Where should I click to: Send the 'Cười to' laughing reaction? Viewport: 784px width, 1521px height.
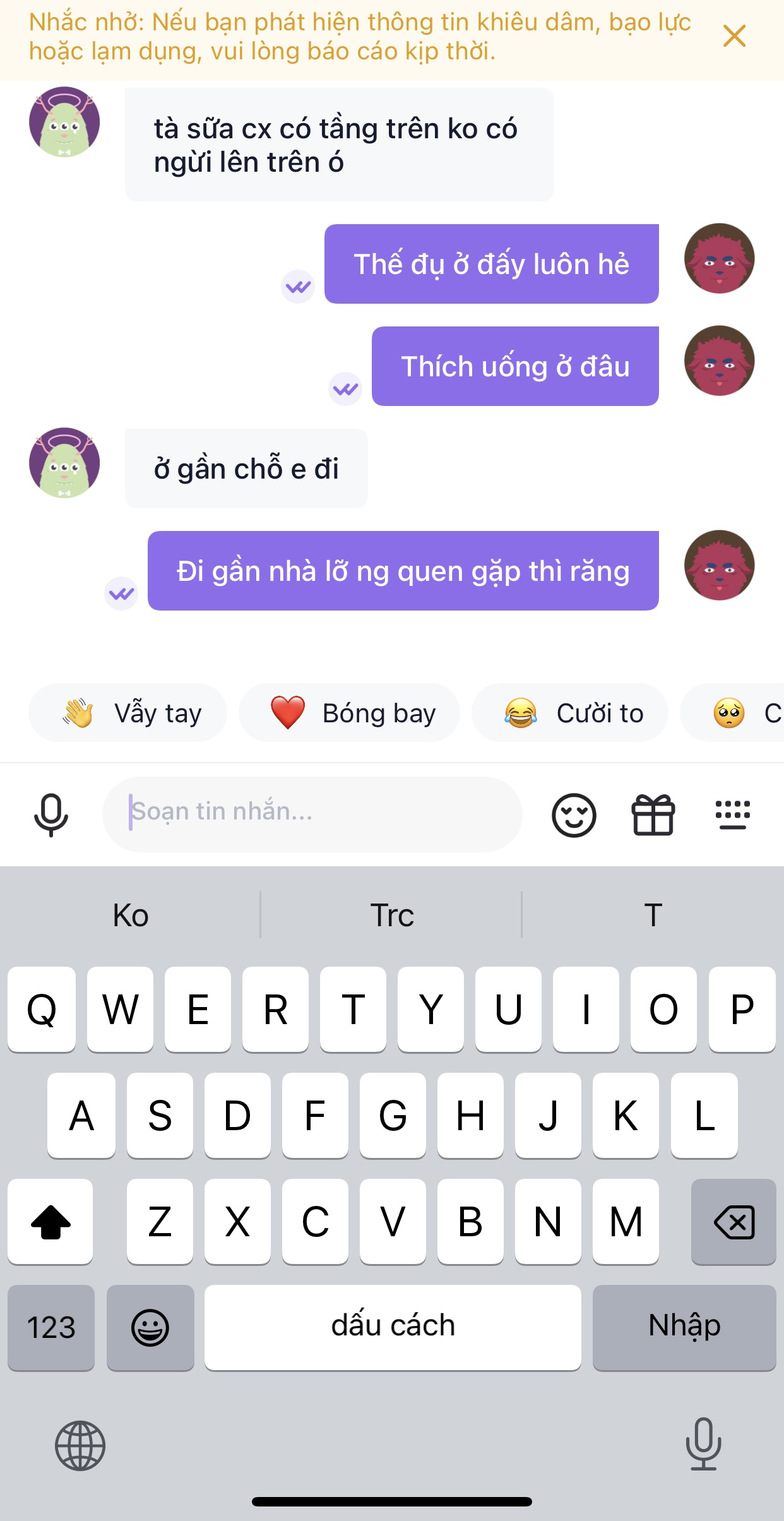tap(570, 713)
